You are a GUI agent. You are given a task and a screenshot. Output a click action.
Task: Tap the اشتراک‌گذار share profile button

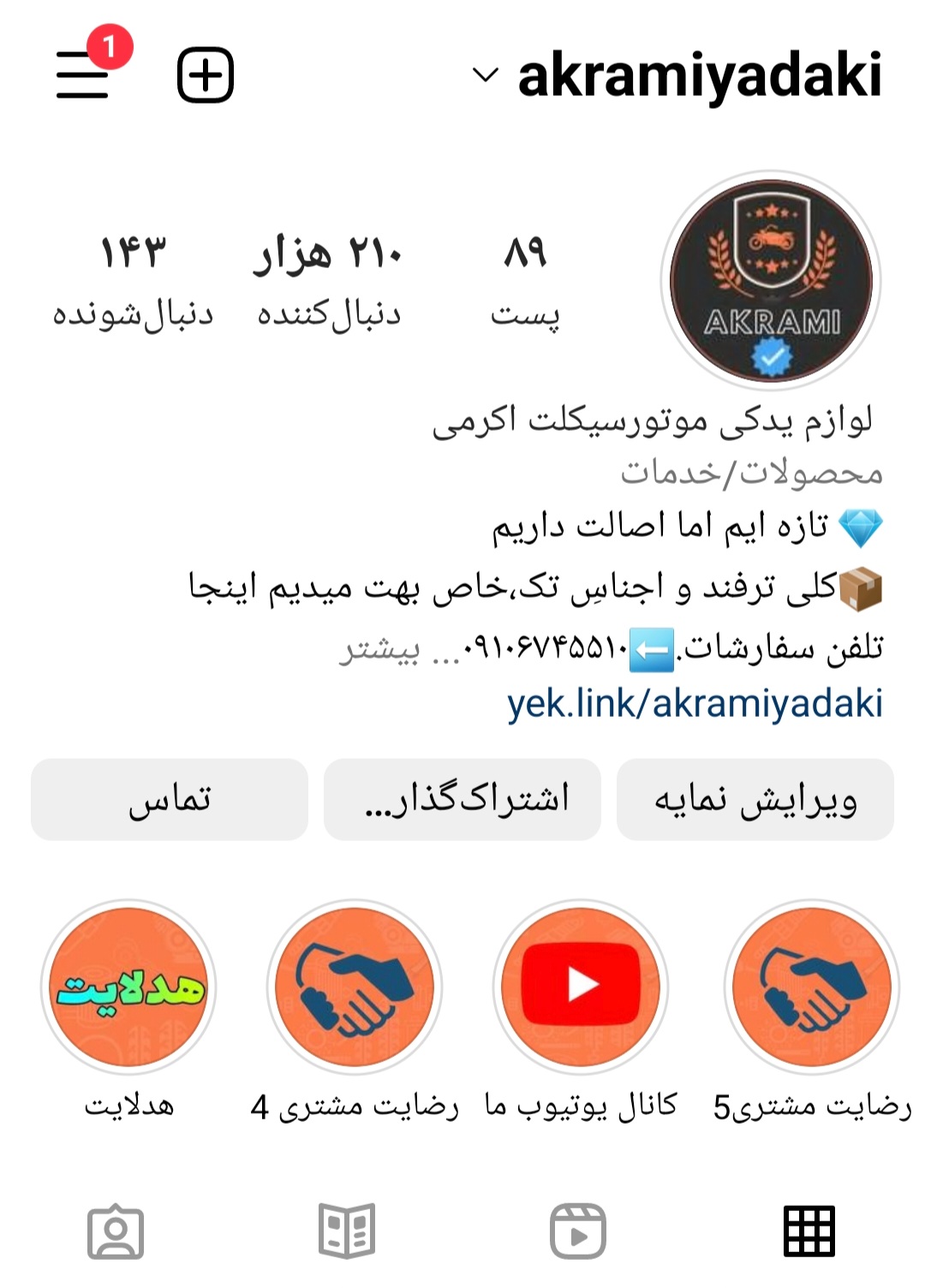tap(462, 799)
